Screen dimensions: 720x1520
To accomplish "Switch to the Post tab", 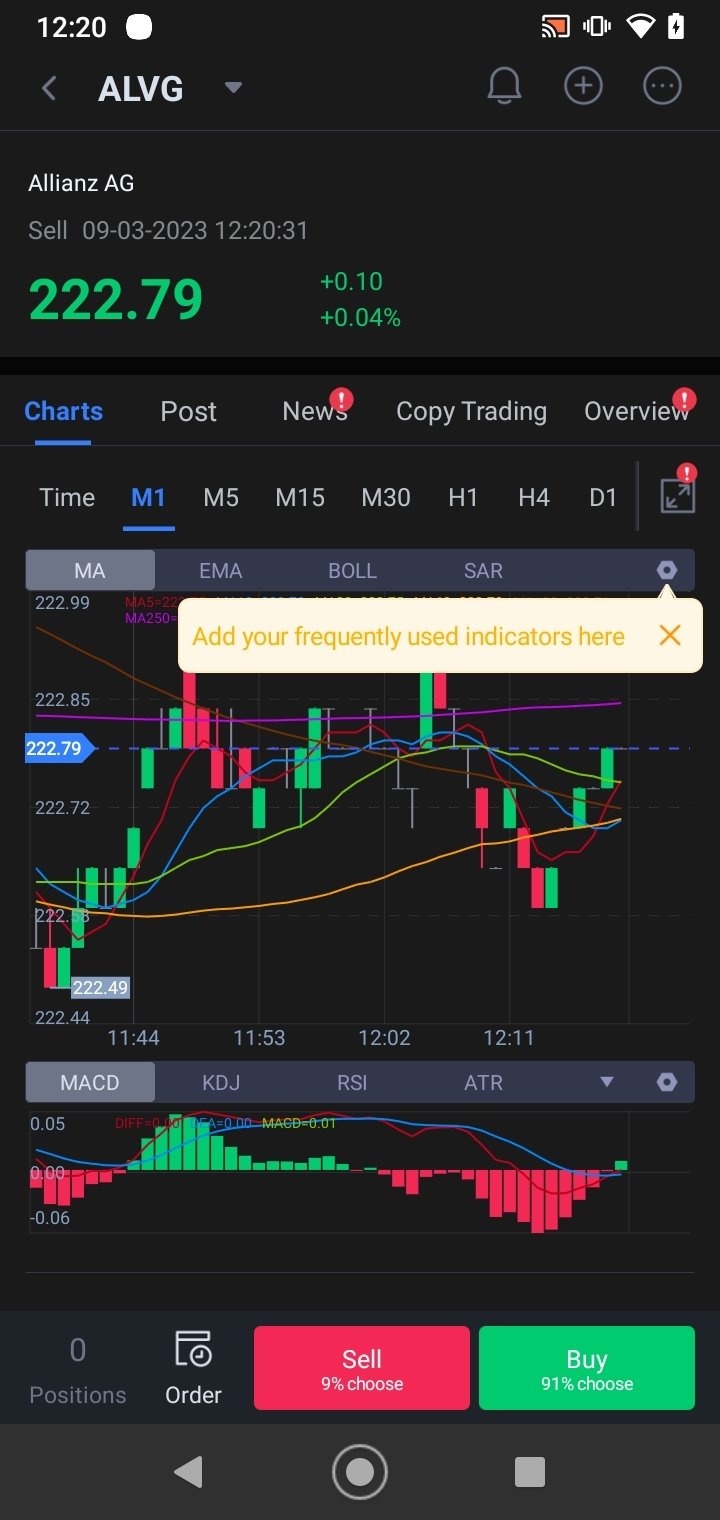I will coord(188,412).
